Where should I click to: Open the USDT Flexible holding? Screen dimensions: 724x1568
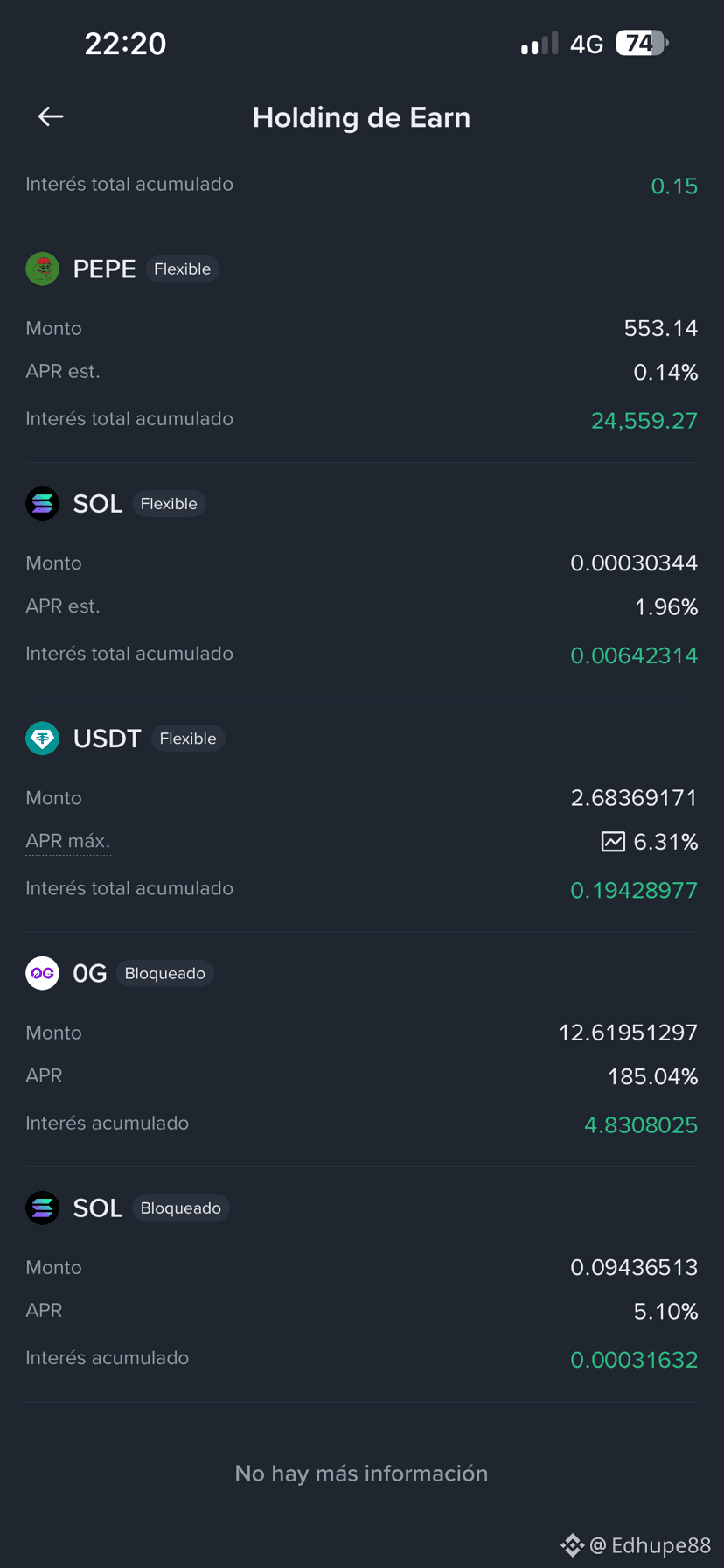(107, 738)
